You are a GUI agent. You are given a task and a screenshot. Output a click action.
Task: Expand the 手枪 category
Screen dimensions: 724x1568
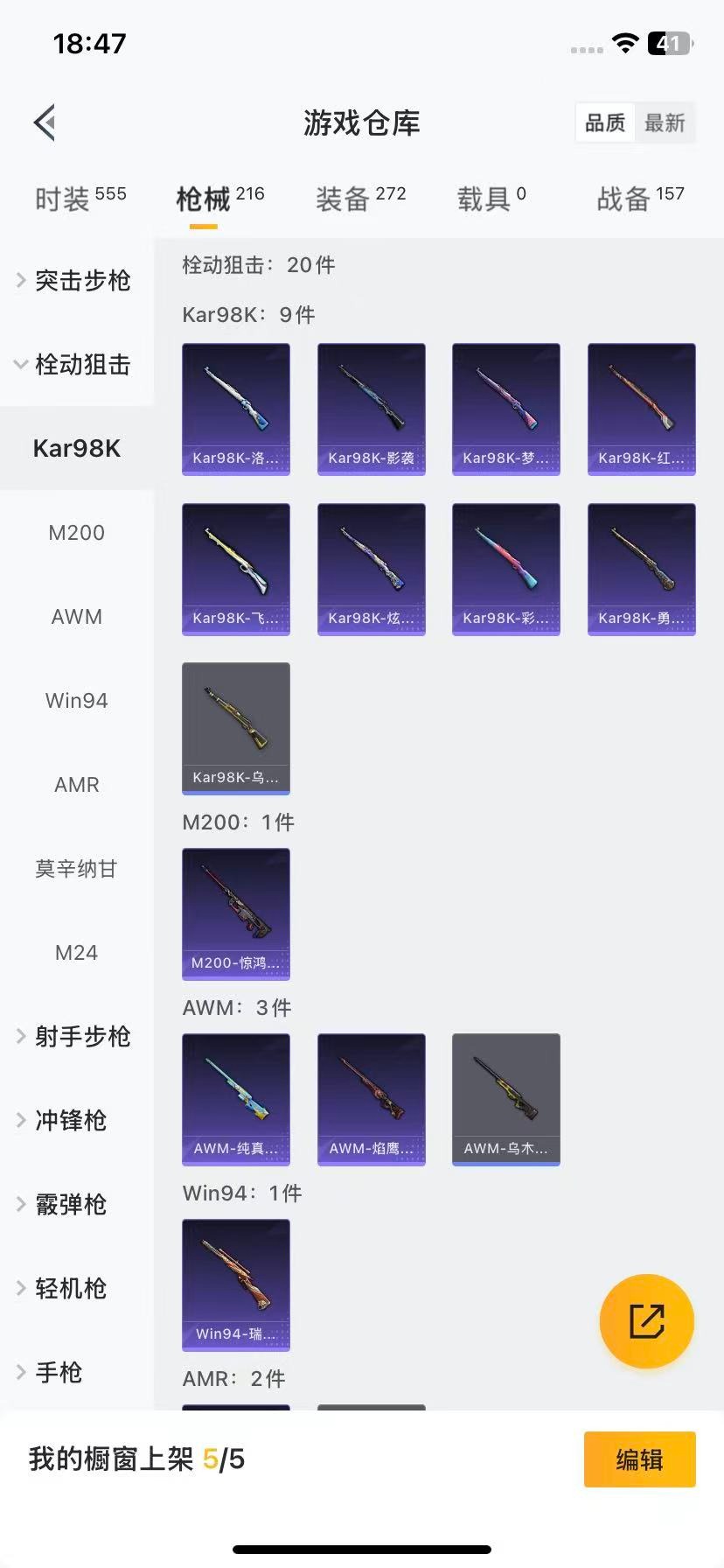(58, 1372)
